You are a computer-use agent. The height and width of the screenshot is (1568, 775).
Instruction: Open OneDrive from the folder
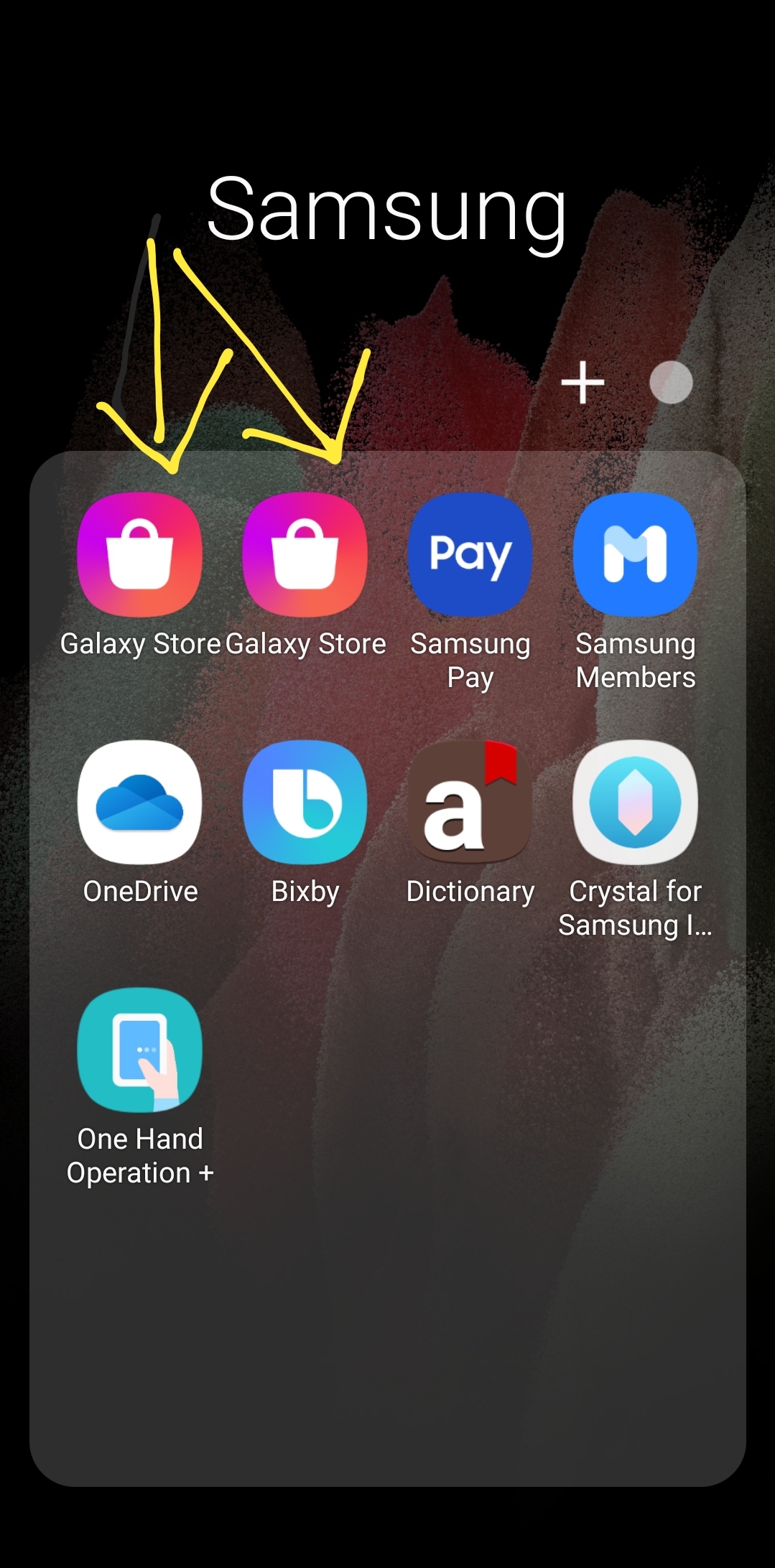(140, 802)
